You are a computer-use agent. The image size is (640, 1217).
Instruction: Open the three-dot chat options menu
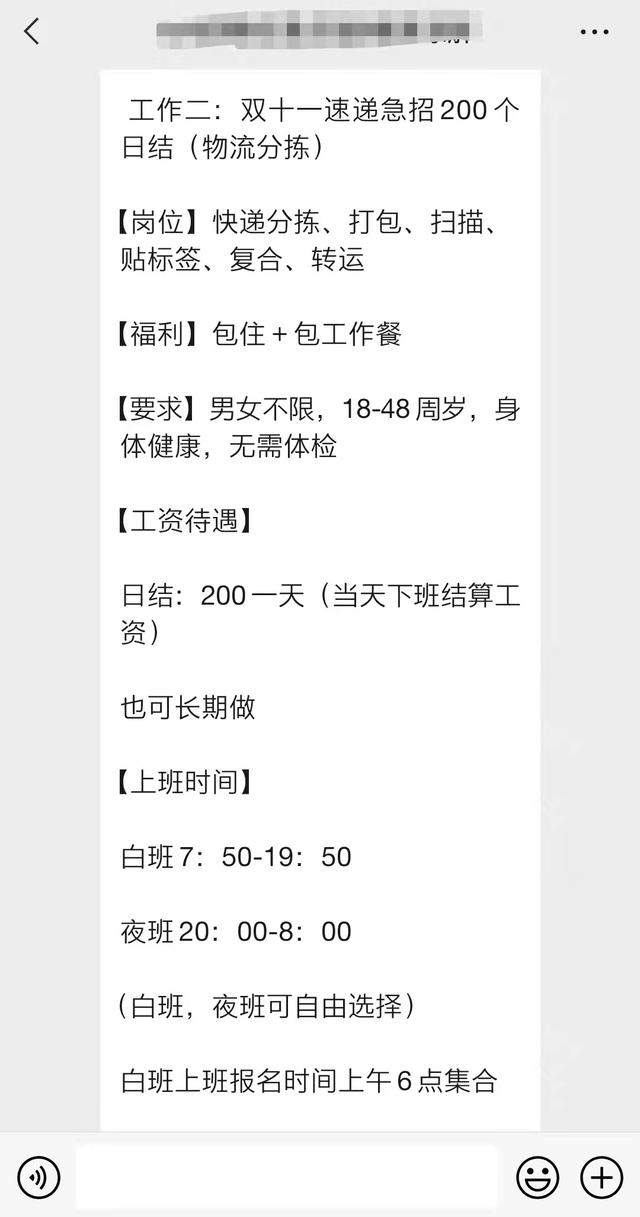595,31
